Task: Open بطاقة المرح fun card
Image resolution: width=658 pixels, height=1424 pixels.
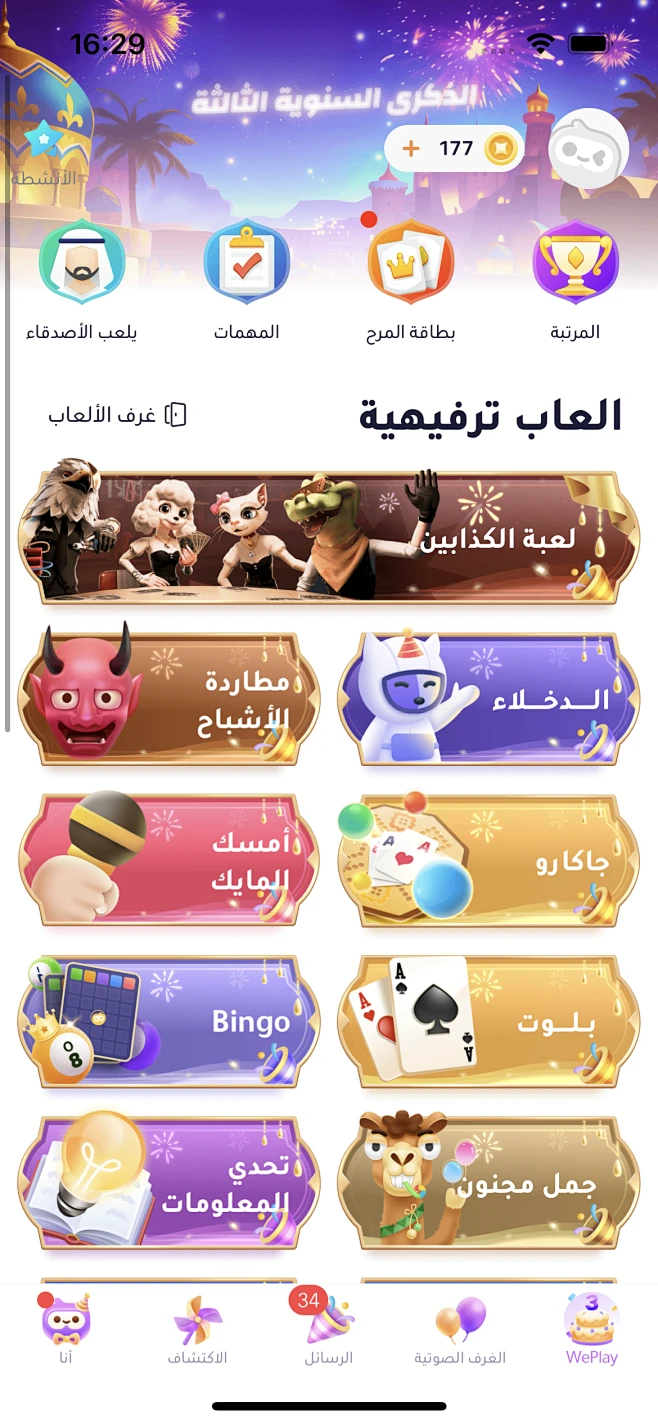Action: [x=410, y=264]
